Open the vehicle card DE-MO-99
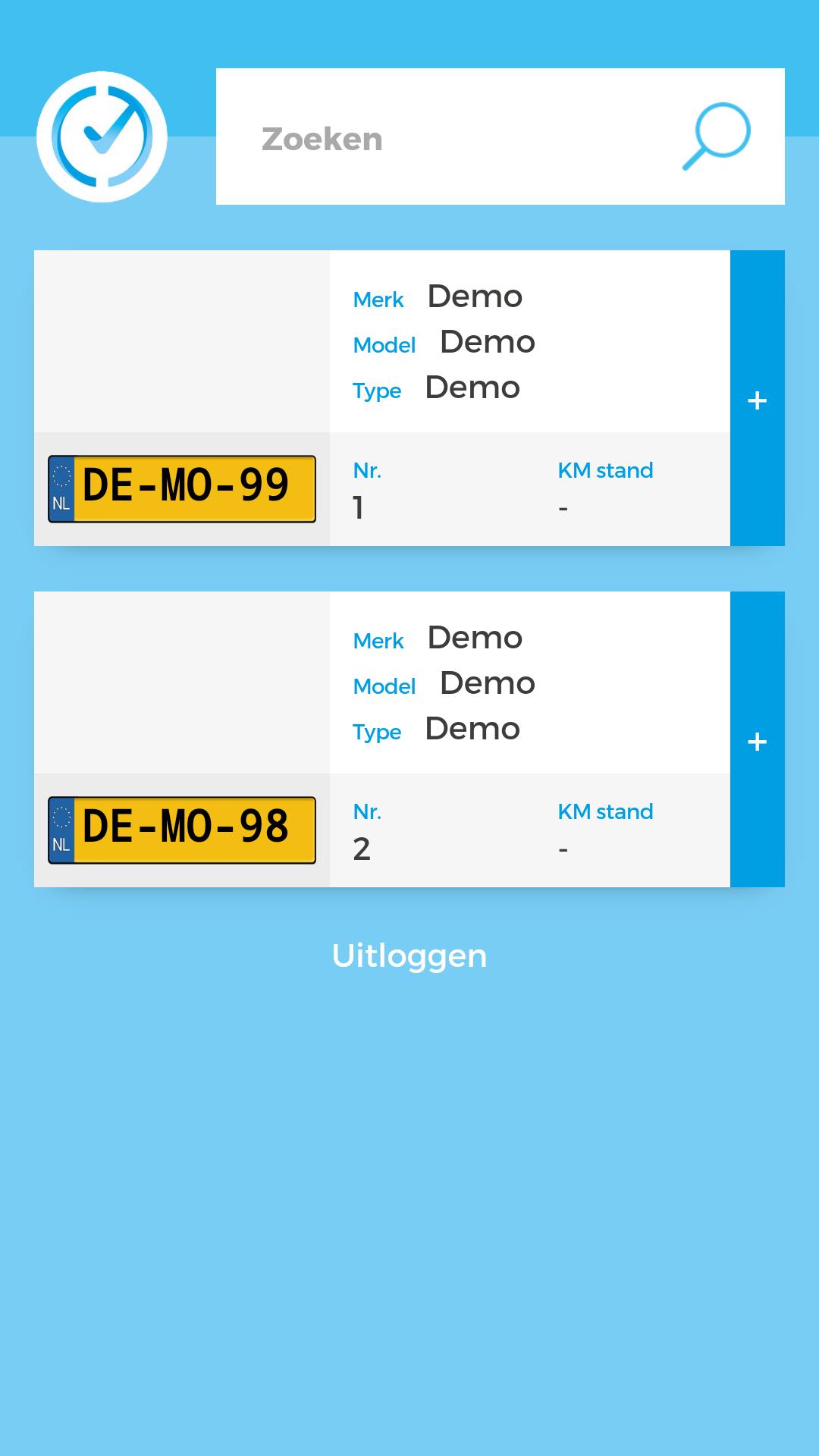Viewport: 819px width, 1456px height. [382, 398]
